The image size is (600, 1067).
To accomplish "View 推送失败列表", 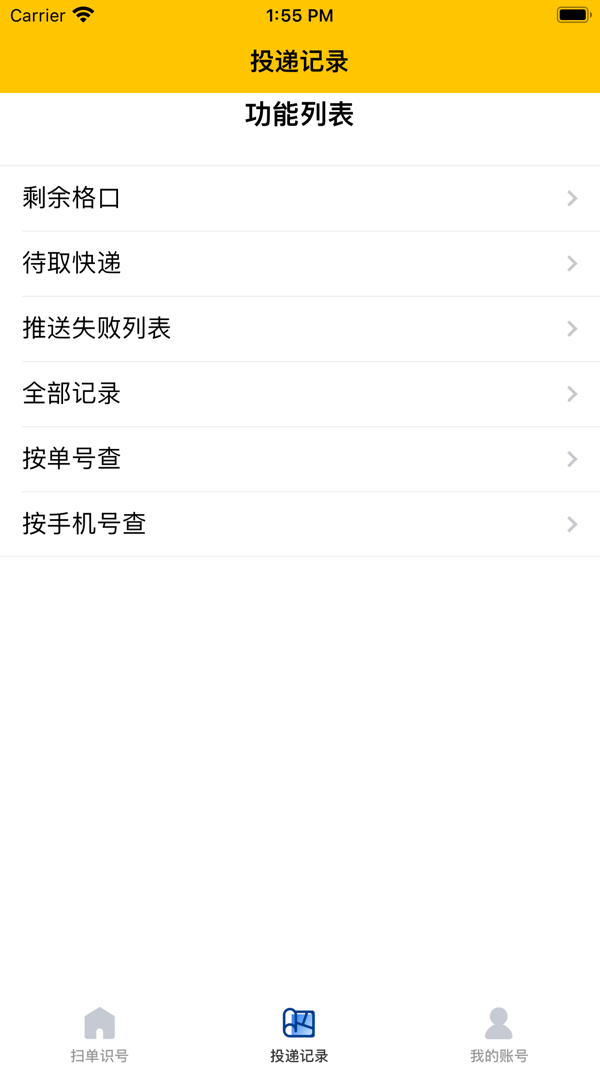I will (x=300, y=328).
